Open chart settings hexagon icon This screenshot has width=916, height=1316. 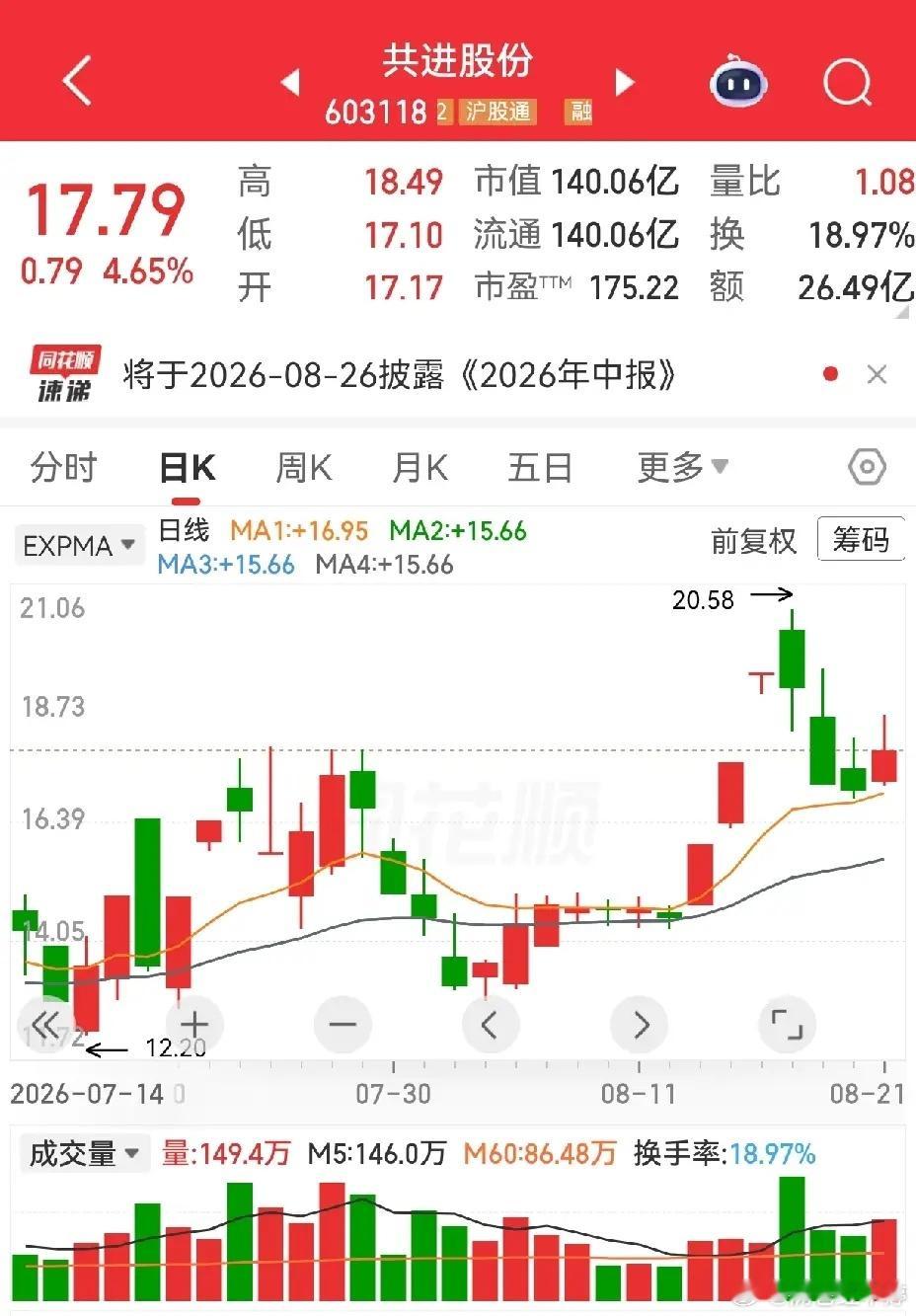(x=867, y=467)
